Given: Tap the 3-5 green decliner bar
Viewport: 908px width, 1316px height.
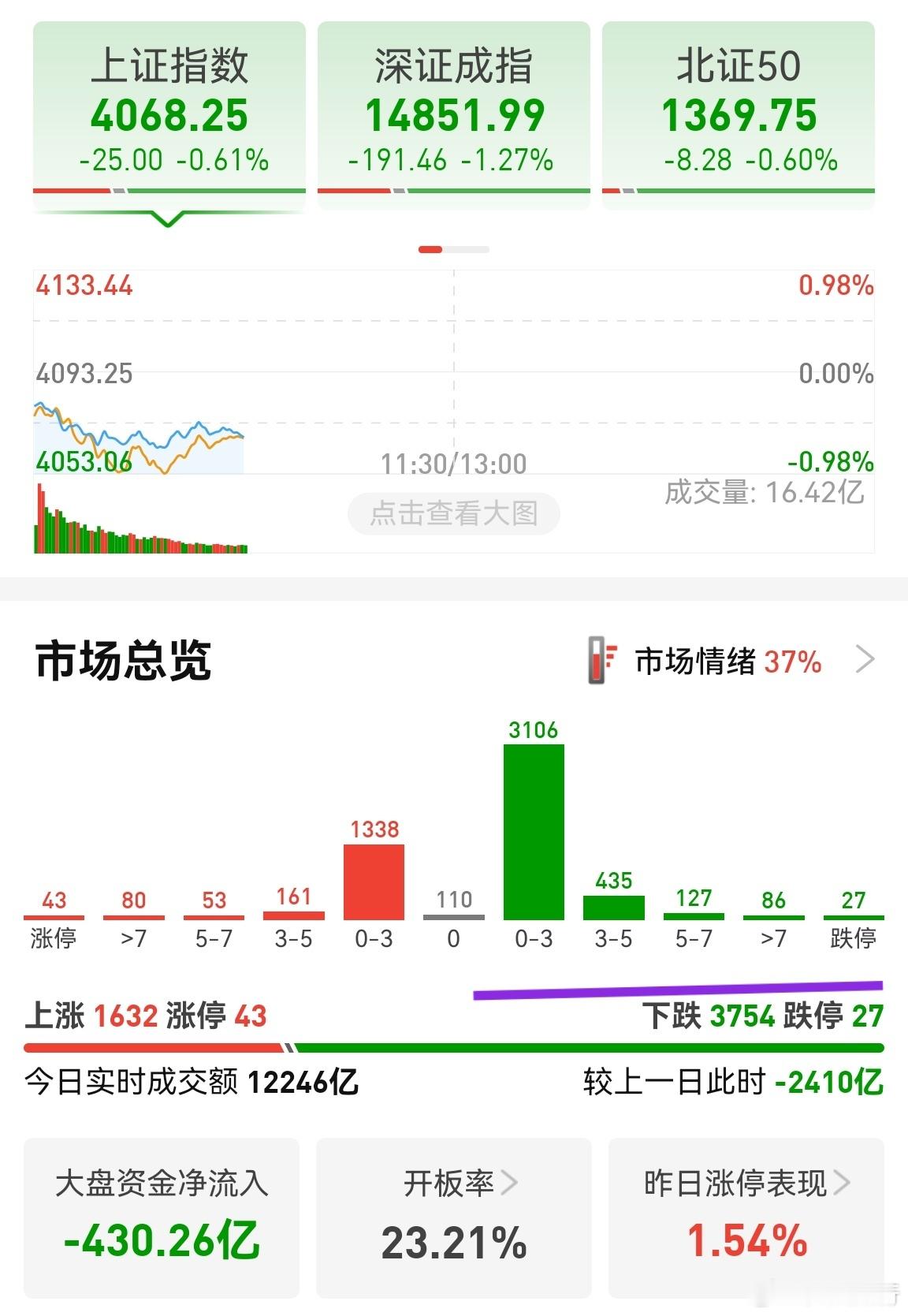Looking at the screenshot, I should pyautogui.click(x=614, y=907).
